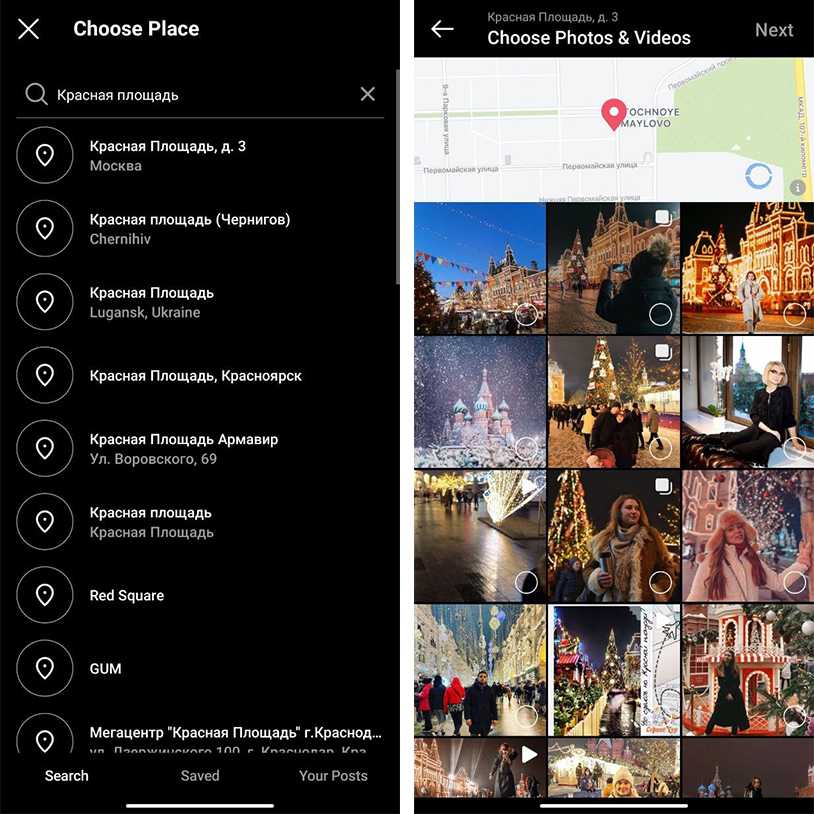Viewport: 814px width, 814px height.
Task: Close the Choose Place screen
Action: (28, 29)
